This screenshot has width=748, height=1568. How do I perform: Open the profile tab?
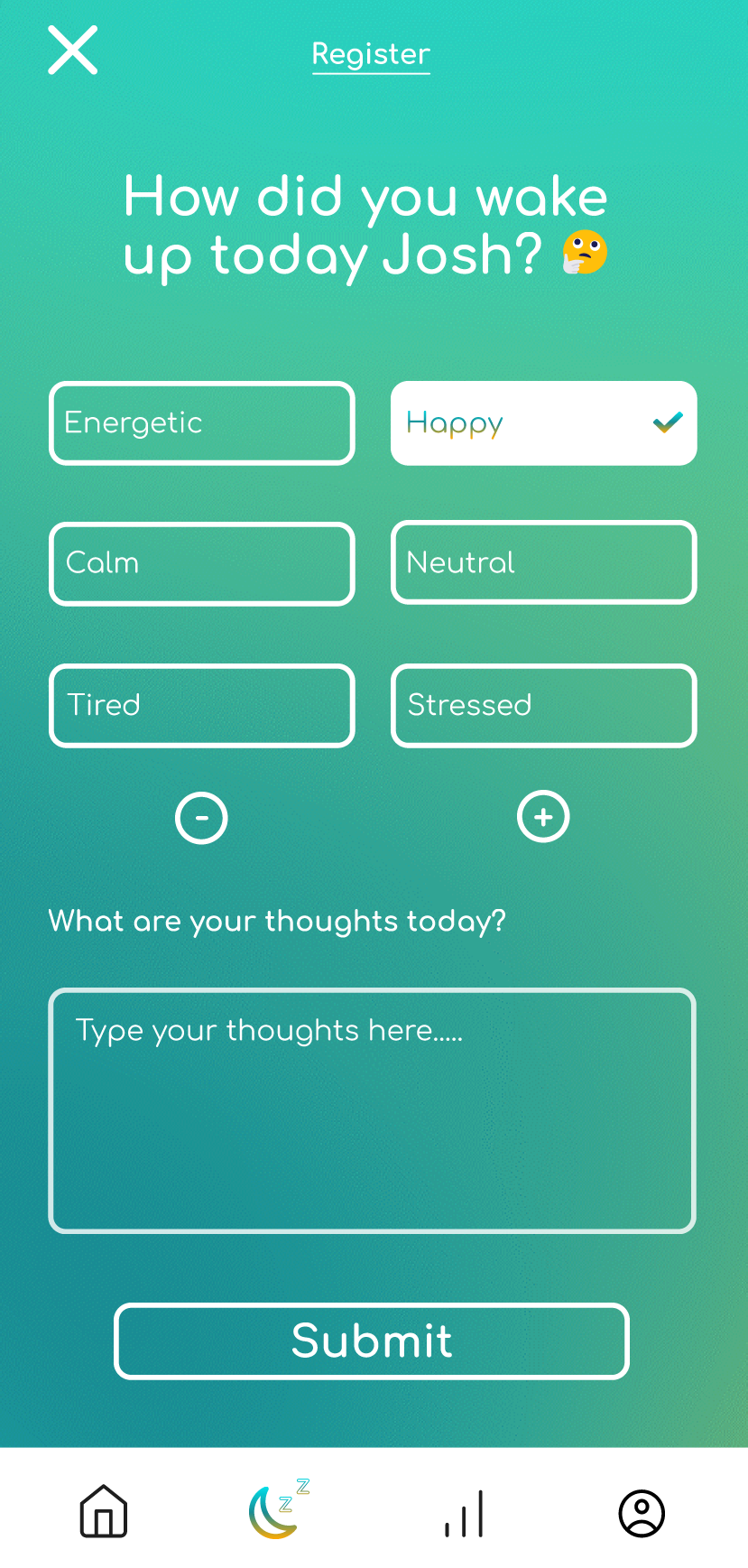[642, 1513]
